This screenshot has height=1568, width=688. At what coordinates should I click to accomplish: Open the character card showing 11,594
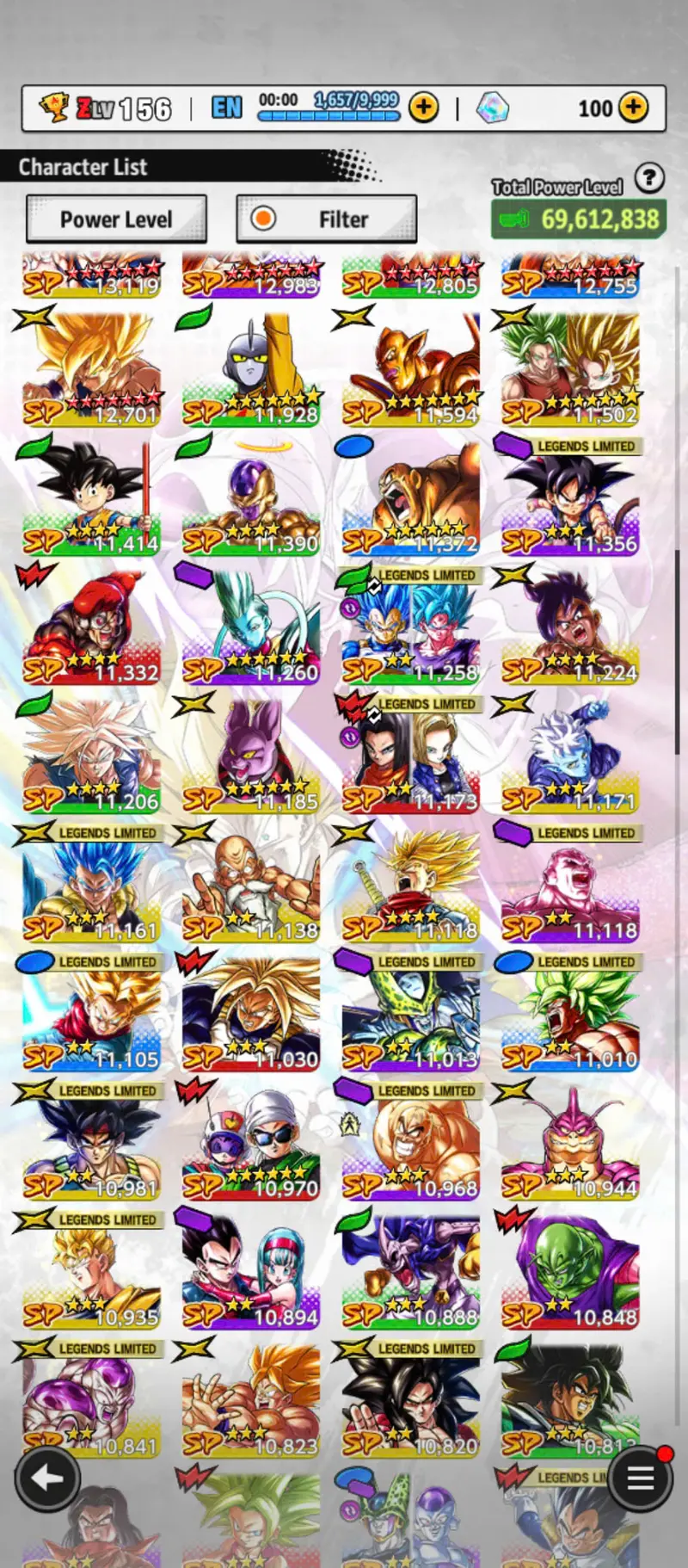click(411, 370)
